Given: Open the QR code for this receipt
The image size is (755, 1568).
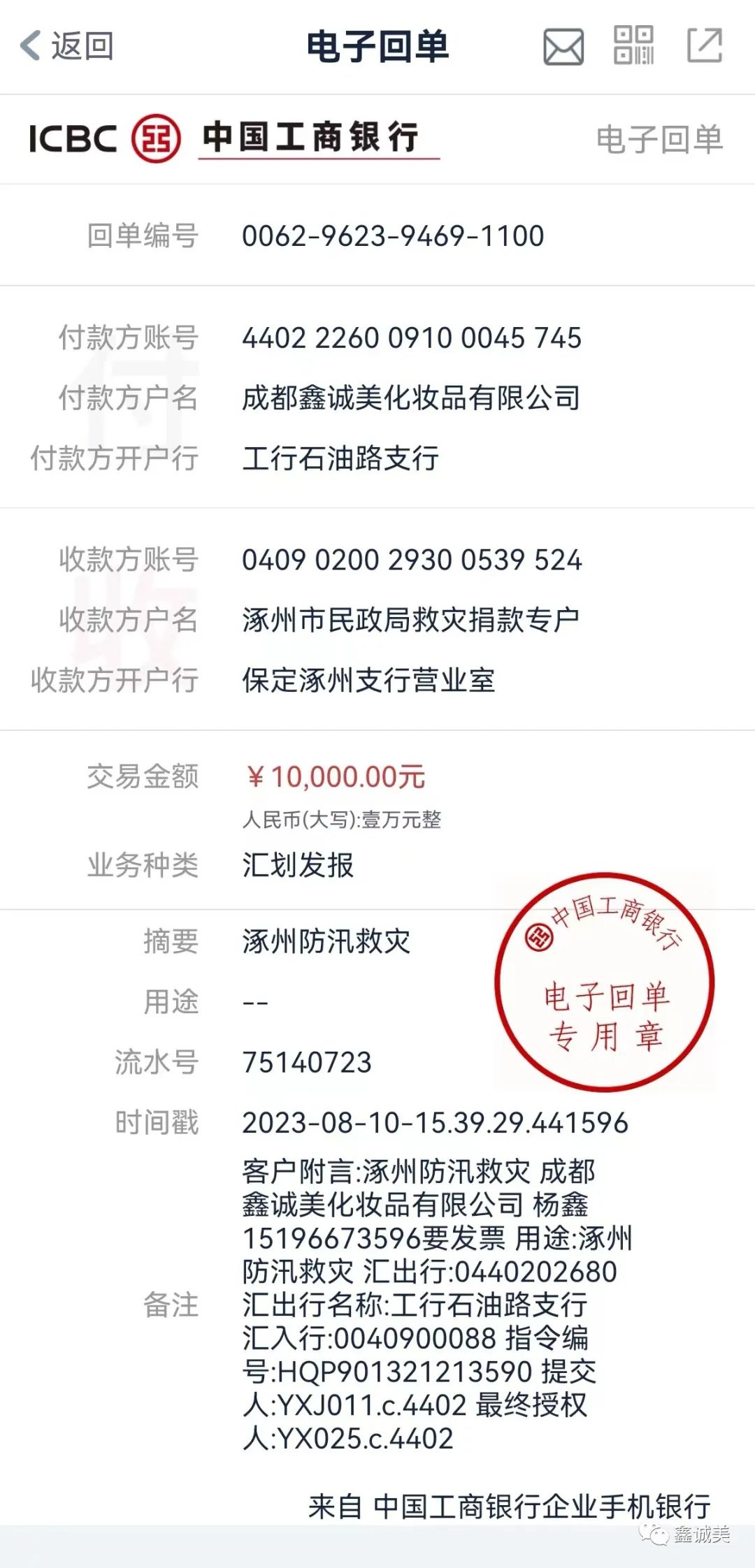Looking at the screenshot, I should (x=633, y=45).
